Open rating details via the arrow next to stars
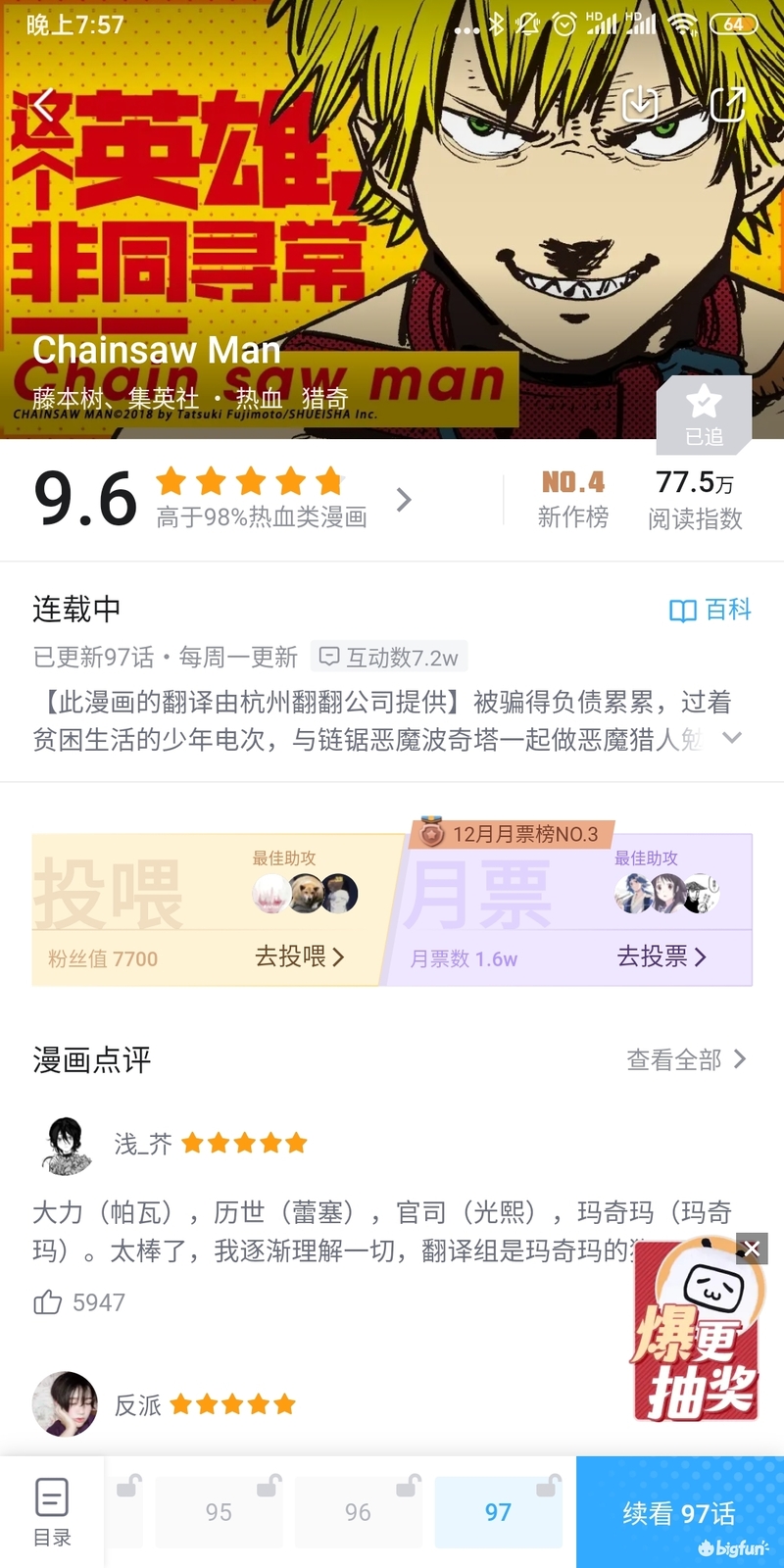 404,500
